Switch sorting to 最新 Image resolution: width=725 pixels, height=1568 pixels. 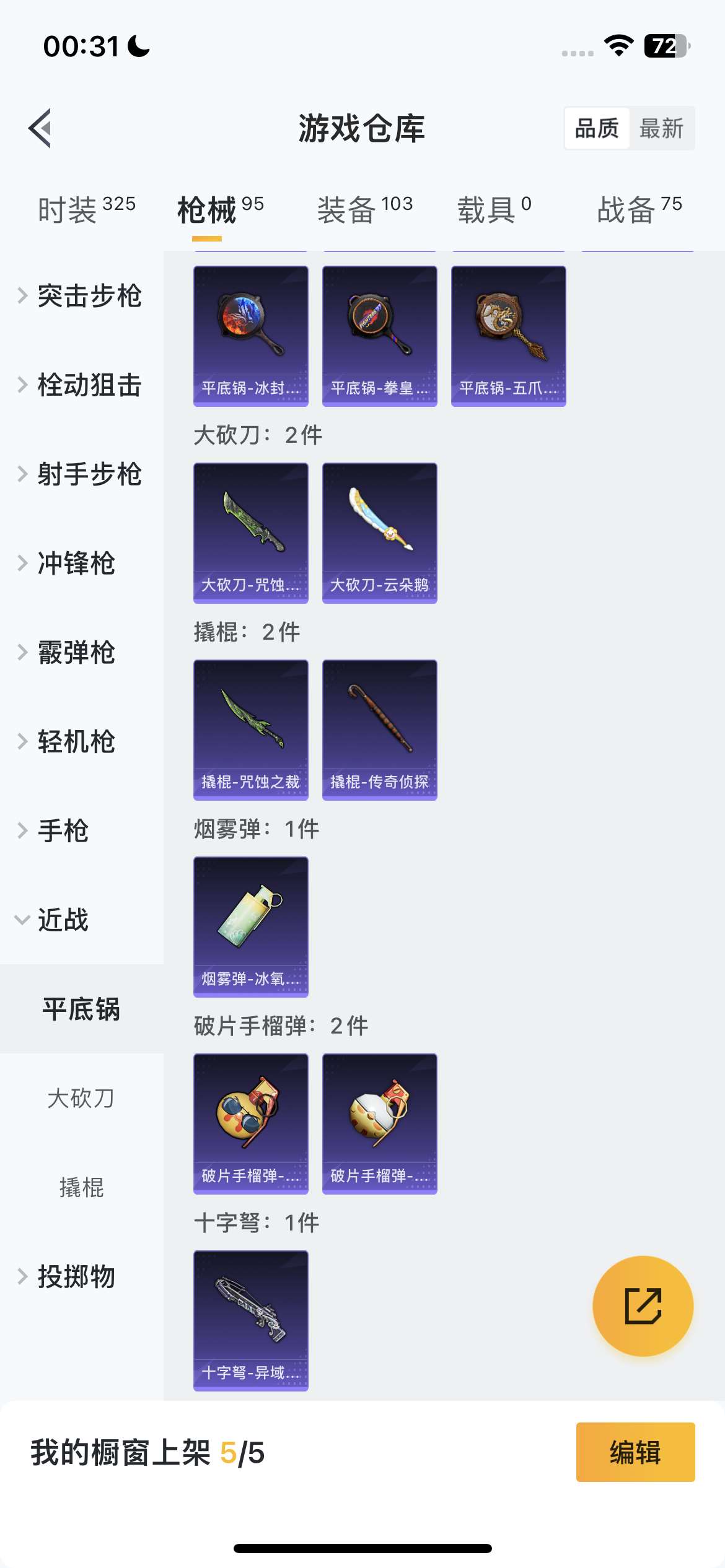661,129
